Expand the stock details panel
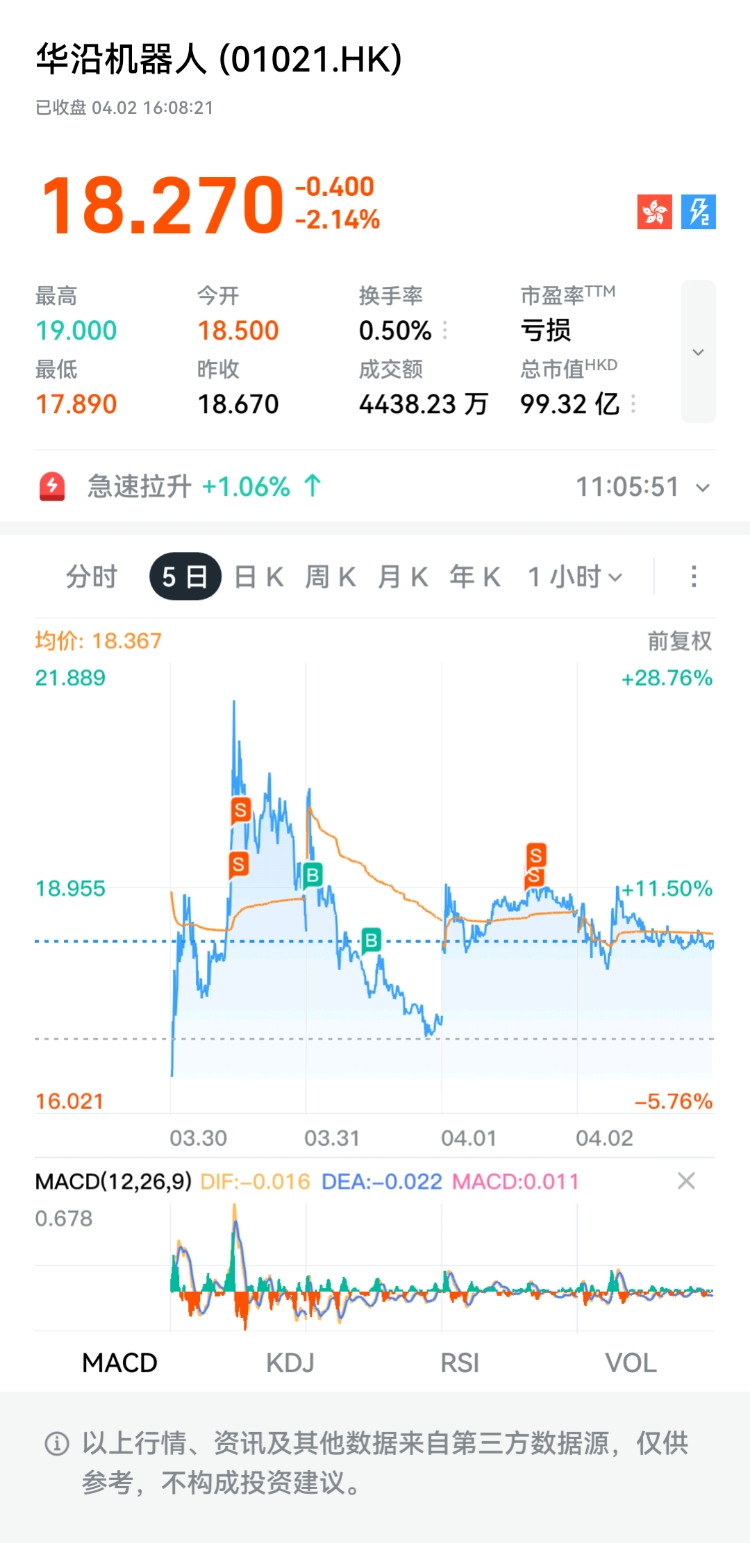The height and width of the screenshot is (1543, 750). (x=698, y=352)
